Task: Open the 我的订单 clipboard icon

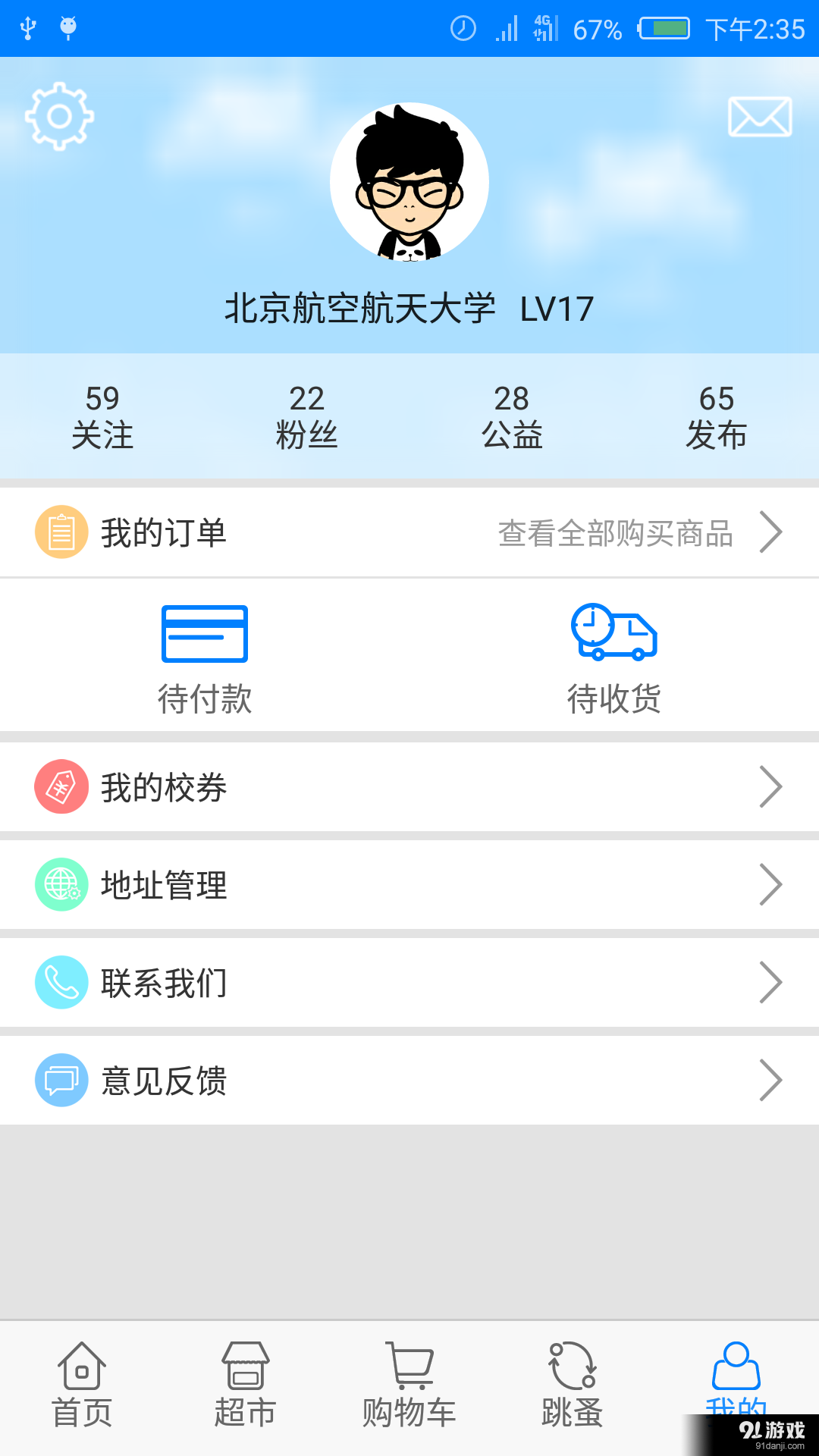Action: click(x=61, y=531)
